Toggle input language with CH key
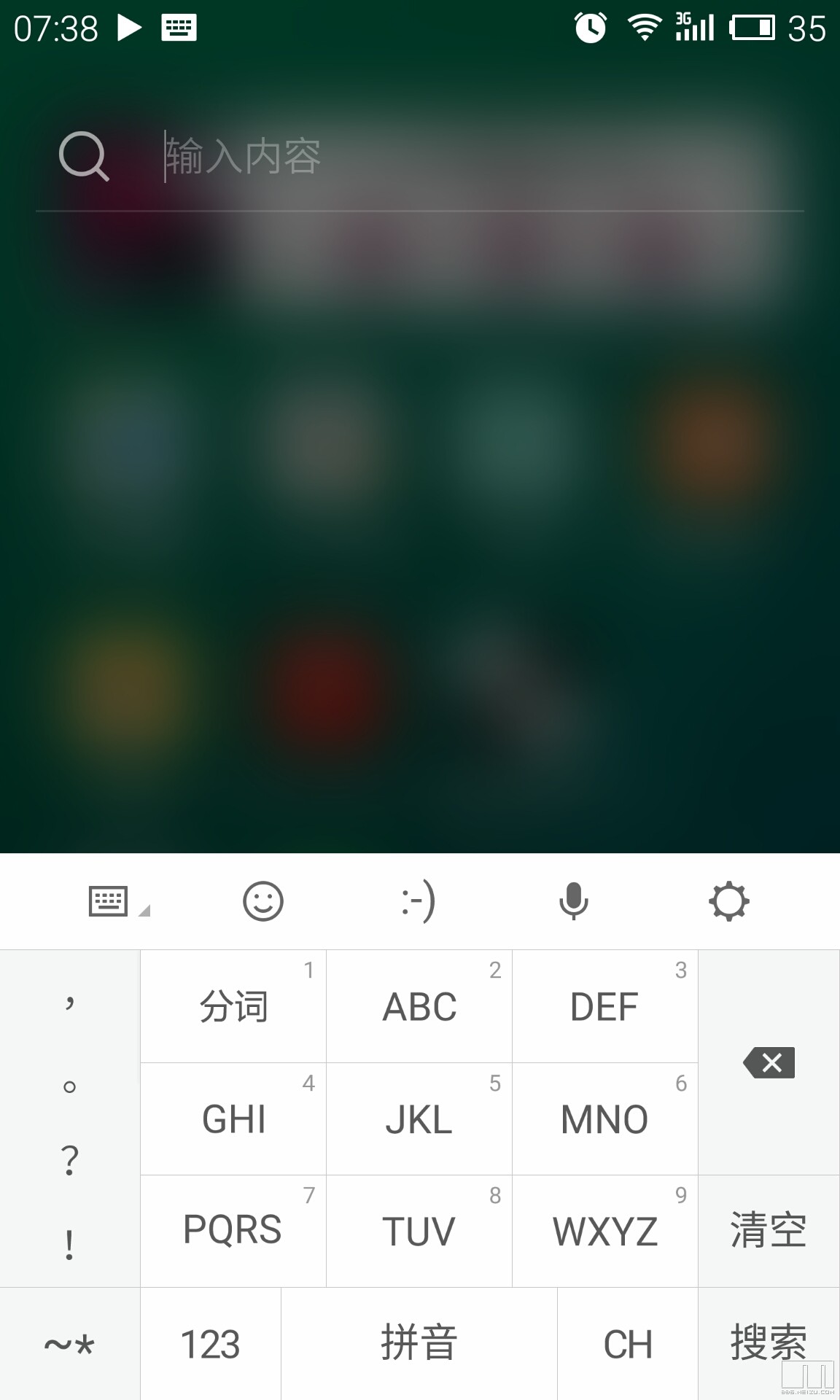The width and height of the screenshot is (840, 1400). click(x=627, y=1344)
